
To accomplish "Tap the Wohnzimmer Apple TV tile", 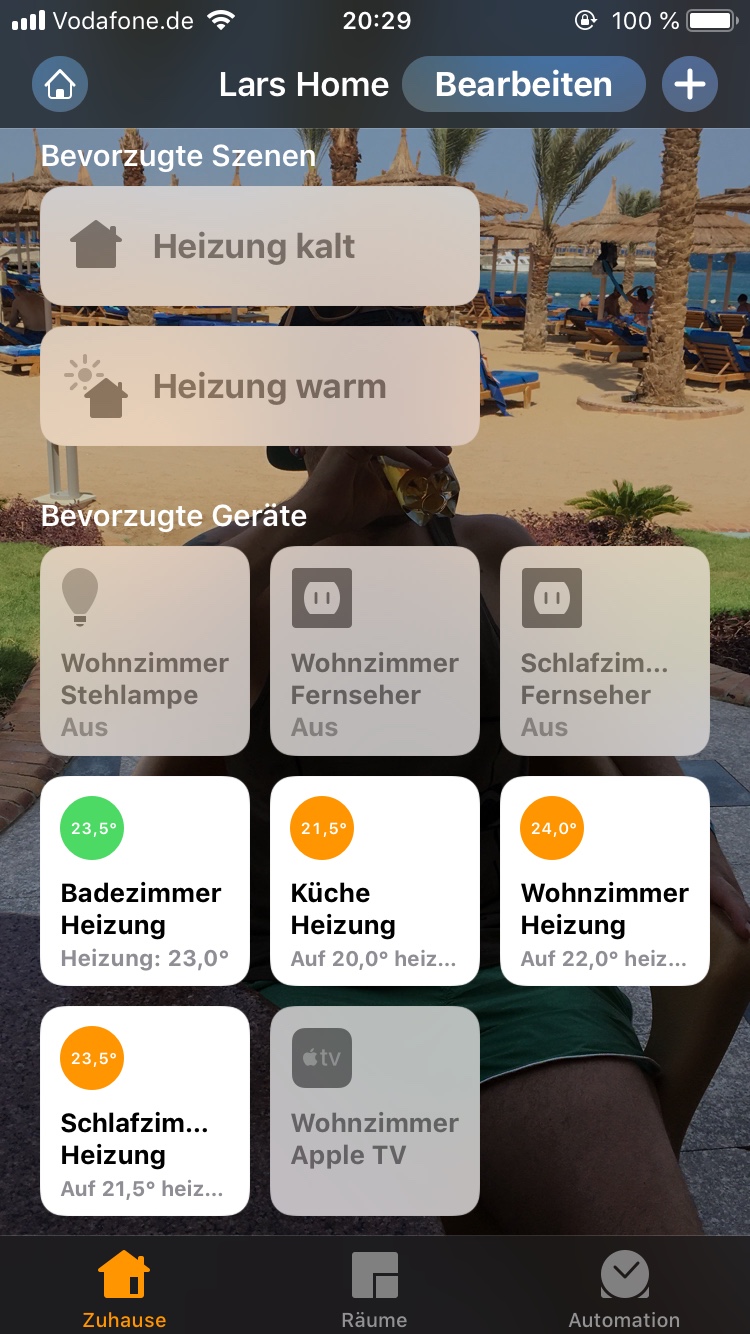I will click(375, 1111).
